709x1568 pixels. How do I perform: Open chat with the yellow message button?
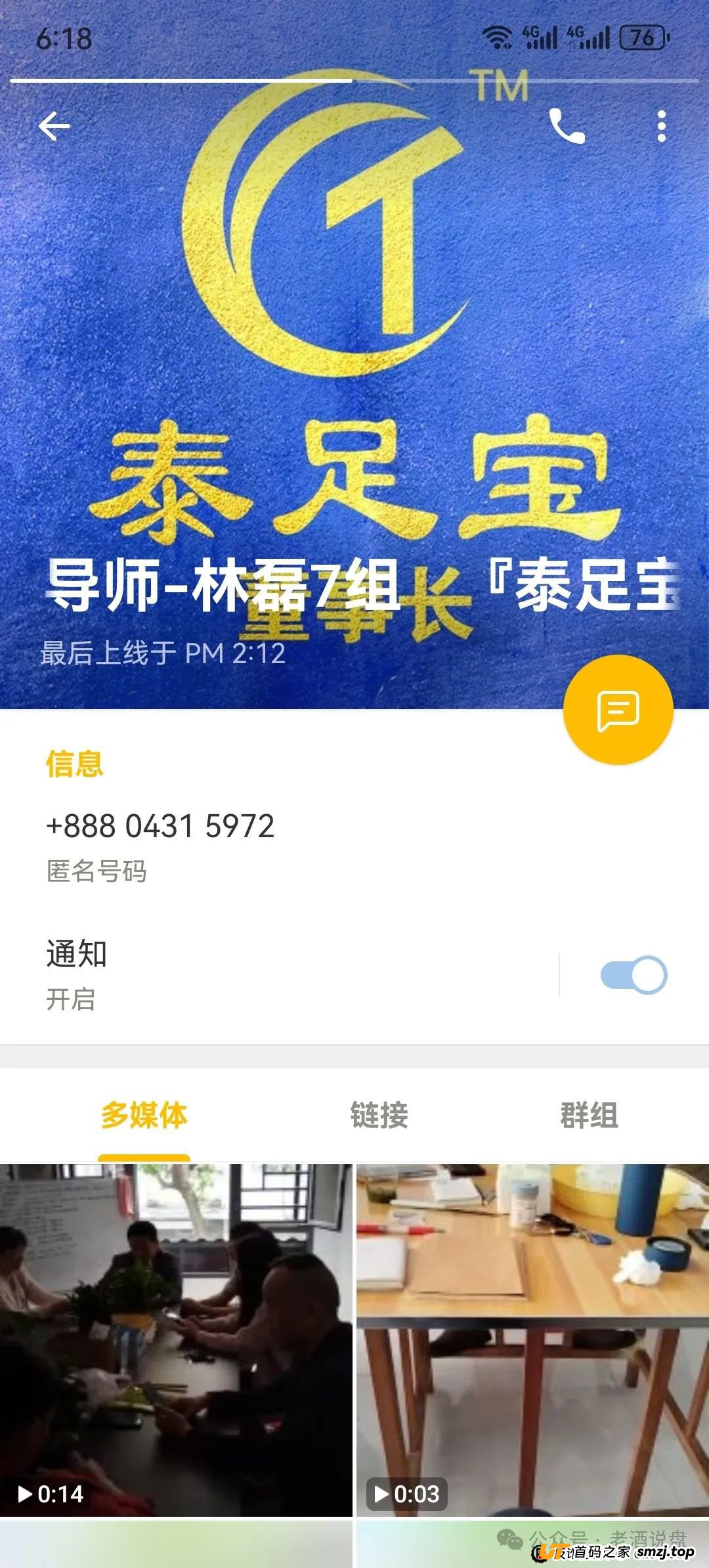click(x=618, y=710)
